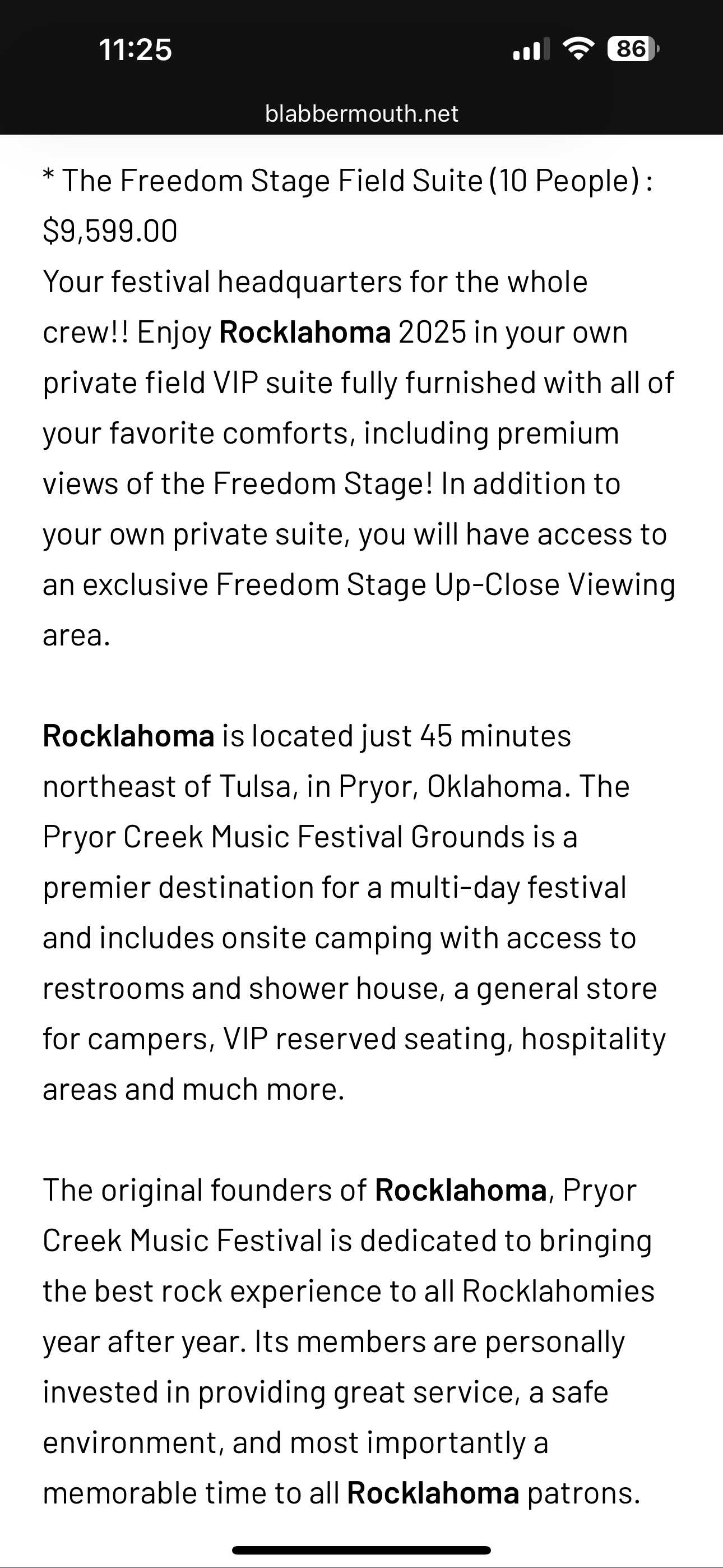Tap the blabbermouth.net address bar
Screen dimensions: 723x1568
pyautogui.click(x=361, y=114)
